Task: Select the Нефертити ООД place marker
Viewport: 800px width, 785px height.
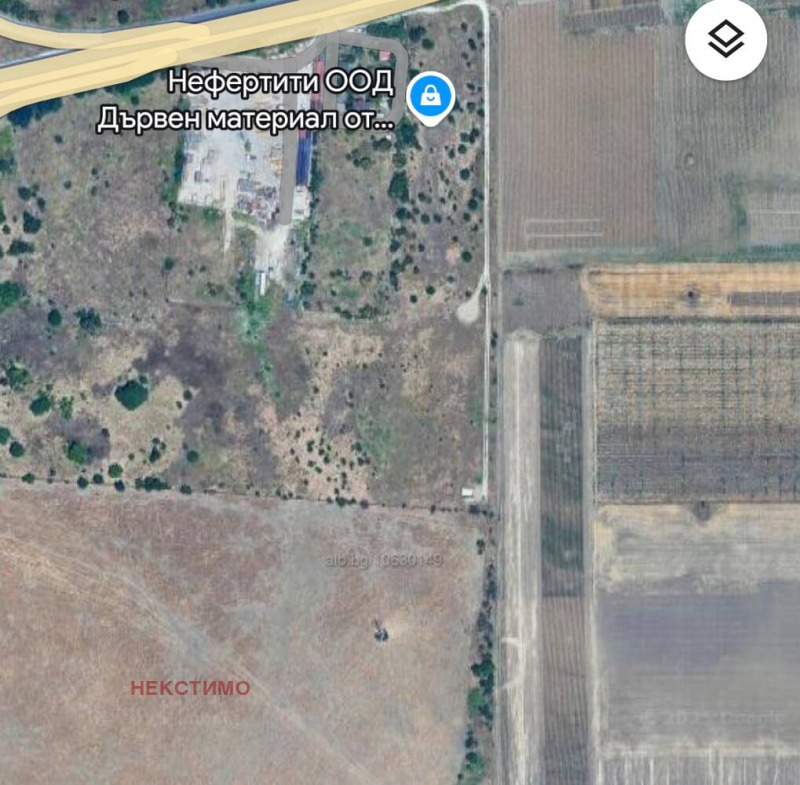Action: (x=432, y=97)
